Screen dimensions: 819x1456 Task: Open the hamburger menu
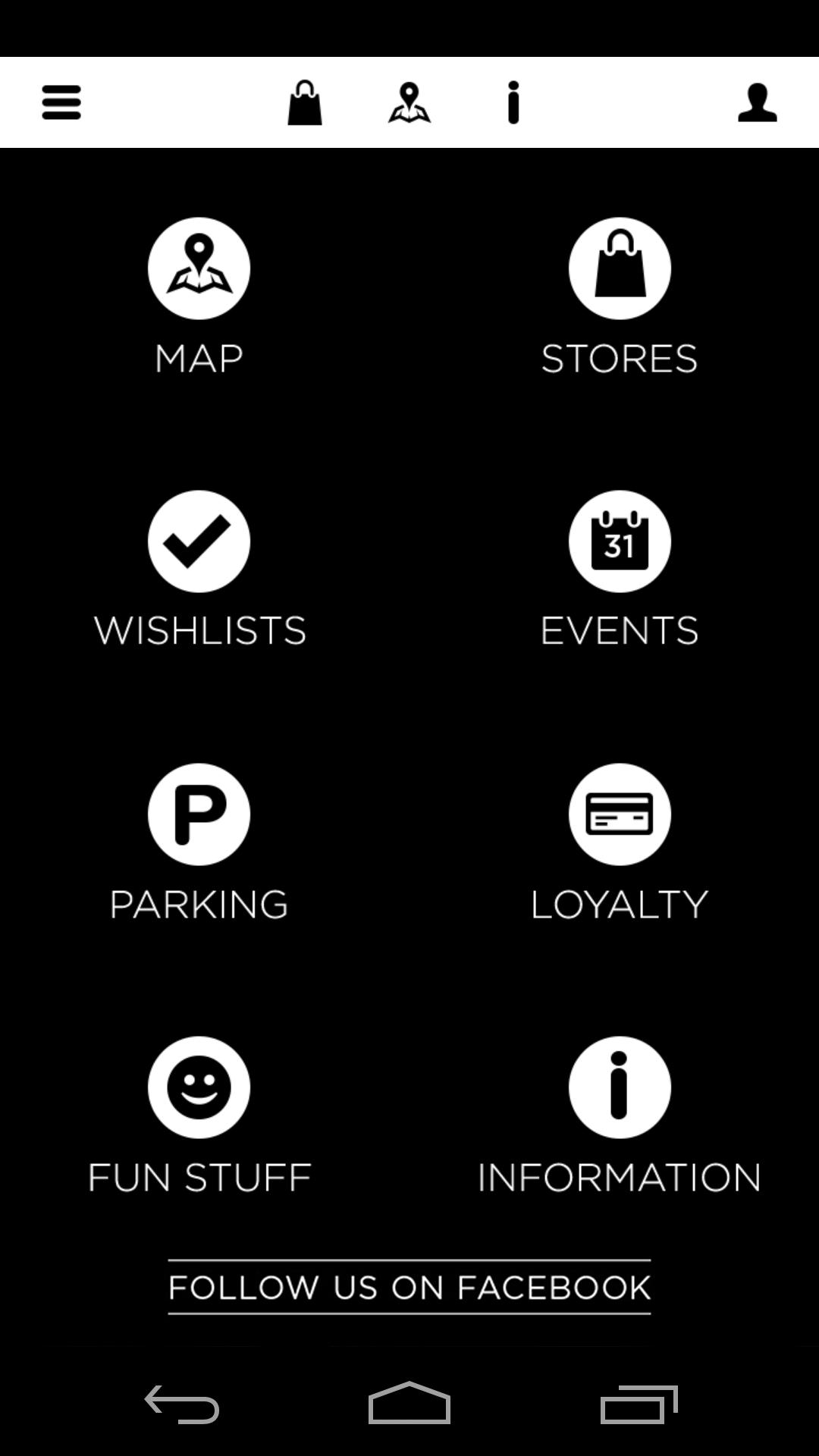61,102
